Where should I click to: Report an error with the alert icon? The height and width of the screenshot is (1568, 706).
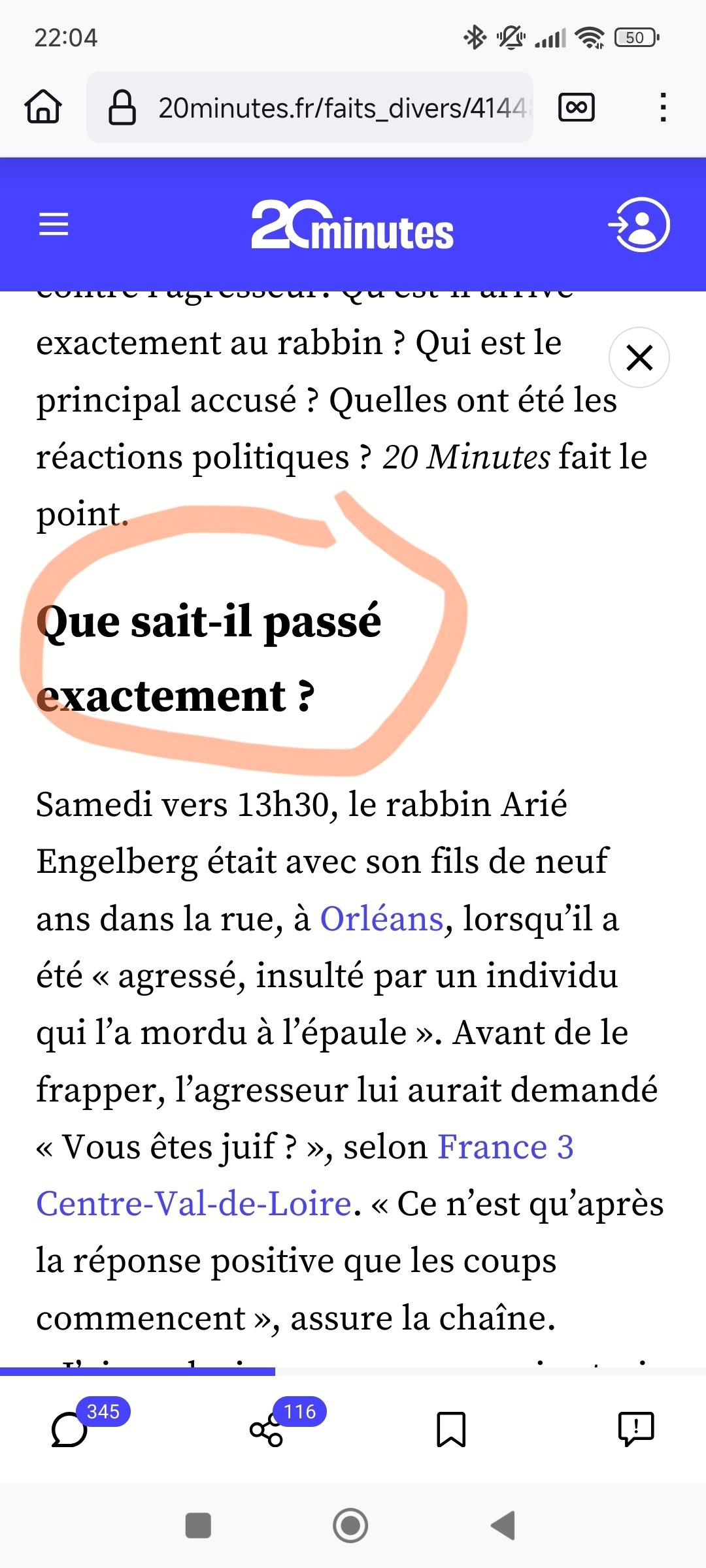point(635,1429)
